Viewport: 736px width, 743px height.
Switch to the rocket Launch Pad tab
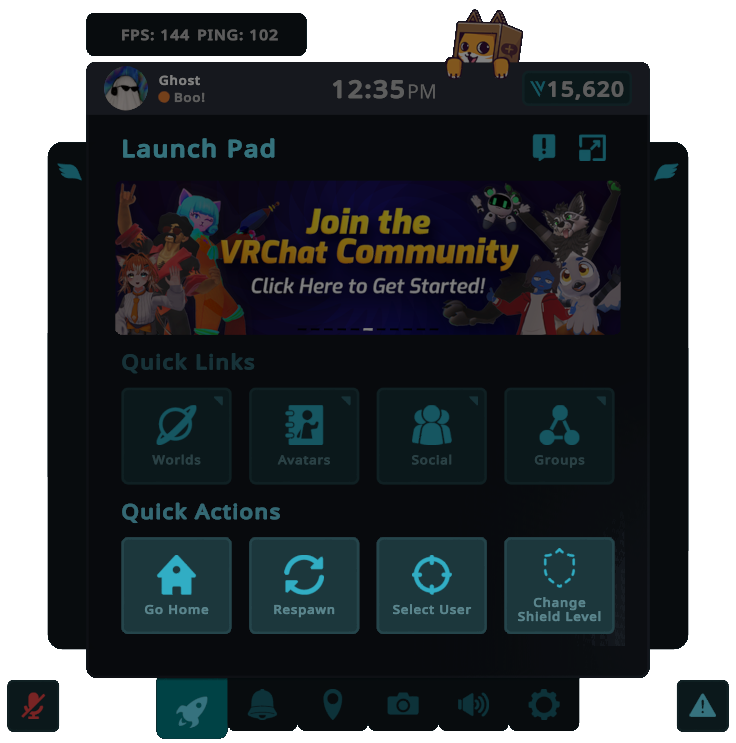point(191,708)
